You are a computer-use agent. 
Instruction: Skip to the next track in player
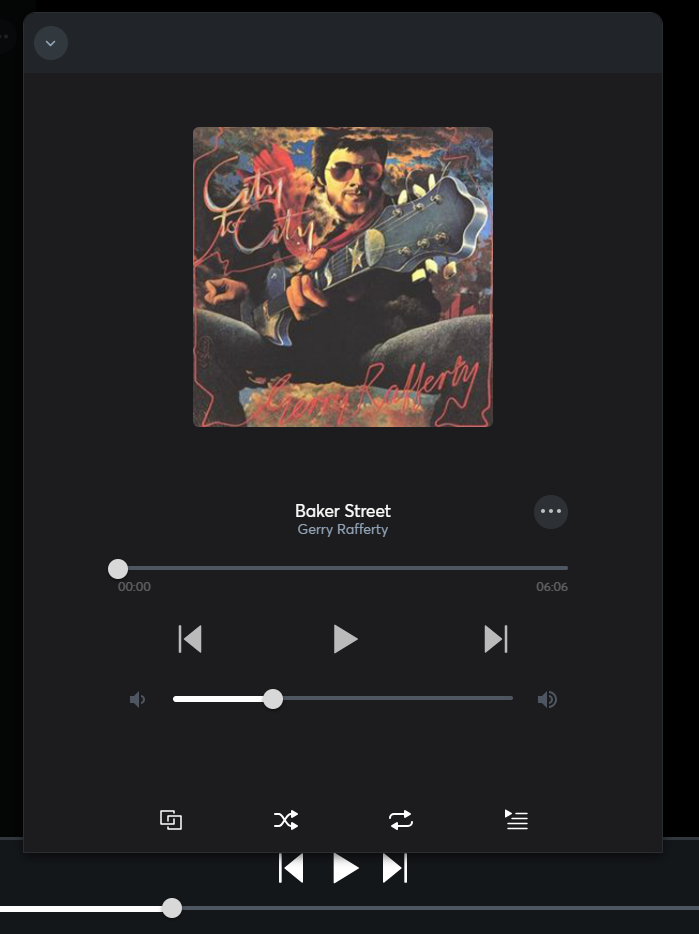click(496, 639)
